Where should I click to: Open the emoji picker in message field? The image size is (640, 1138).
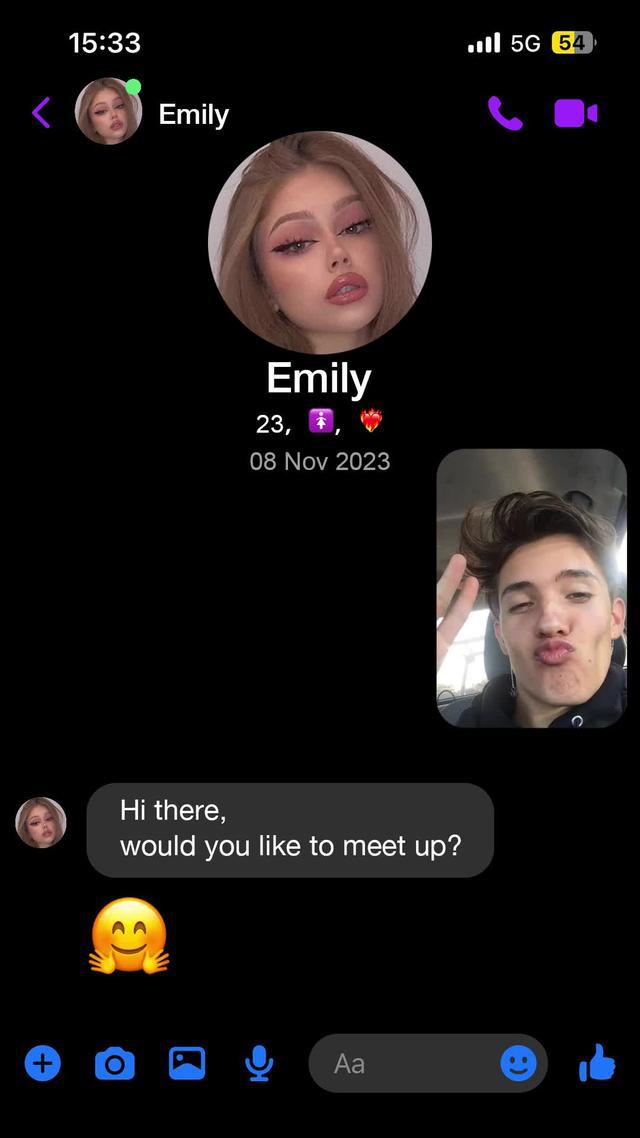click(x=518, y=1063)
